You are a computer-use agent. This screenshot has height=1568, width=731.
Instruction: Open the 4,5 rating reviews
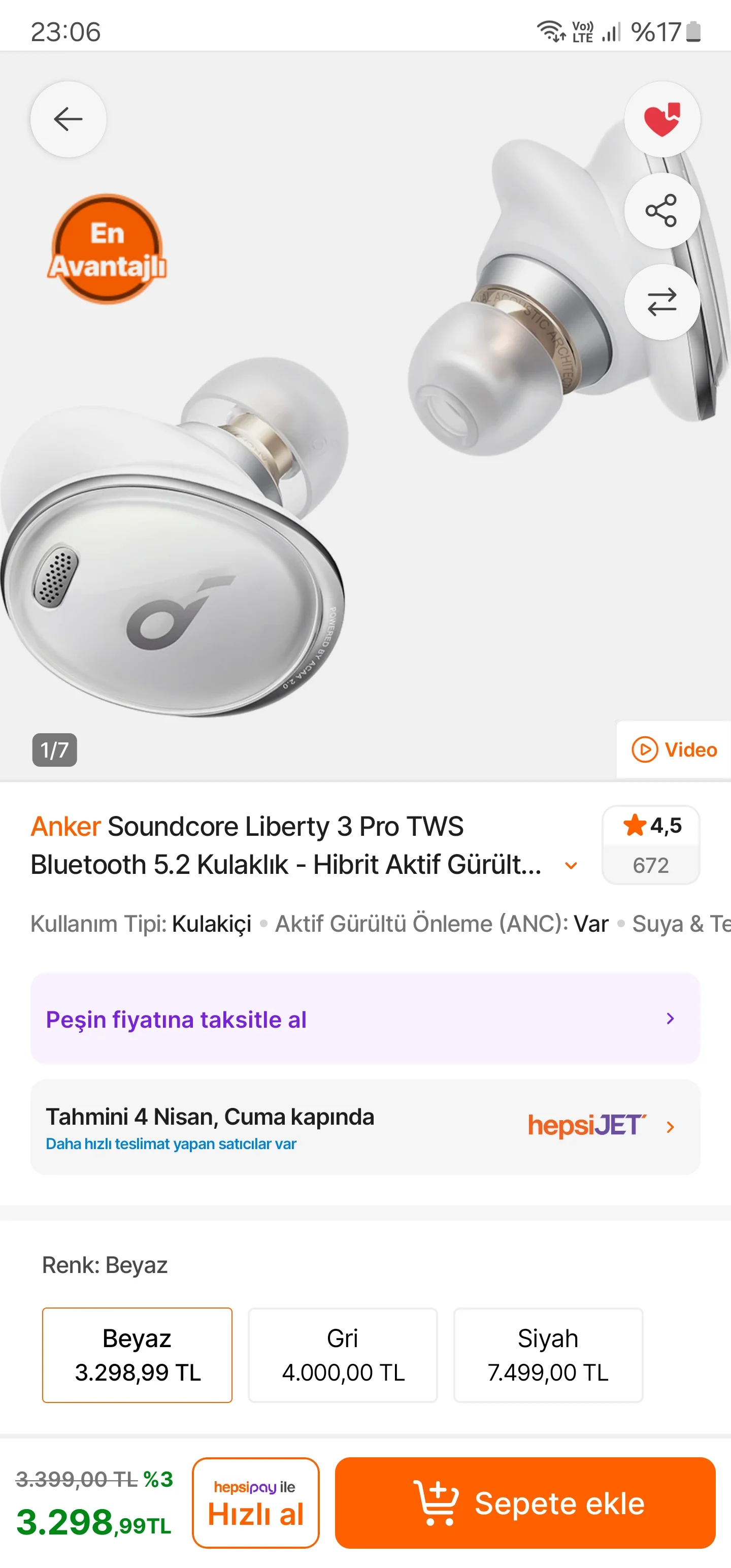tap(651, 844)
